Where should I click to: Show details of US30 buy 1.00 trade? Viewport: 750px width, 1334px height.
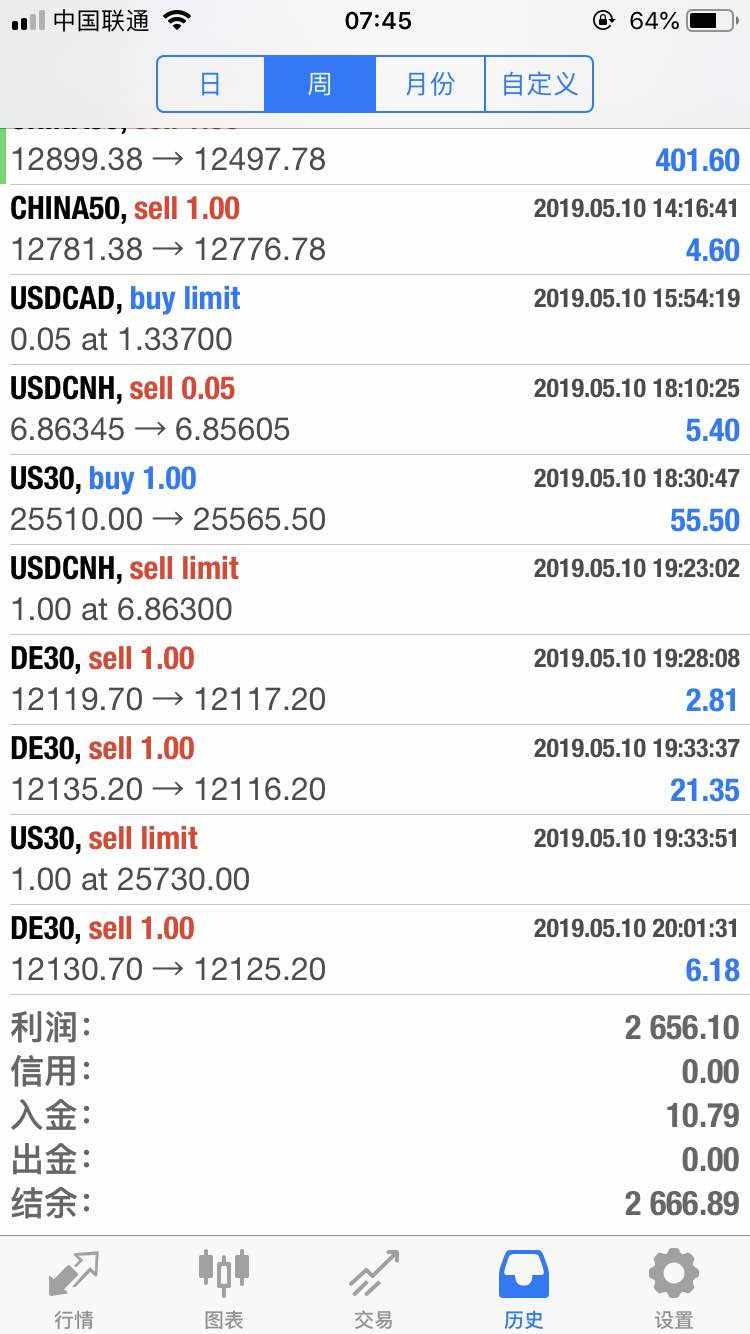[375, 499]
